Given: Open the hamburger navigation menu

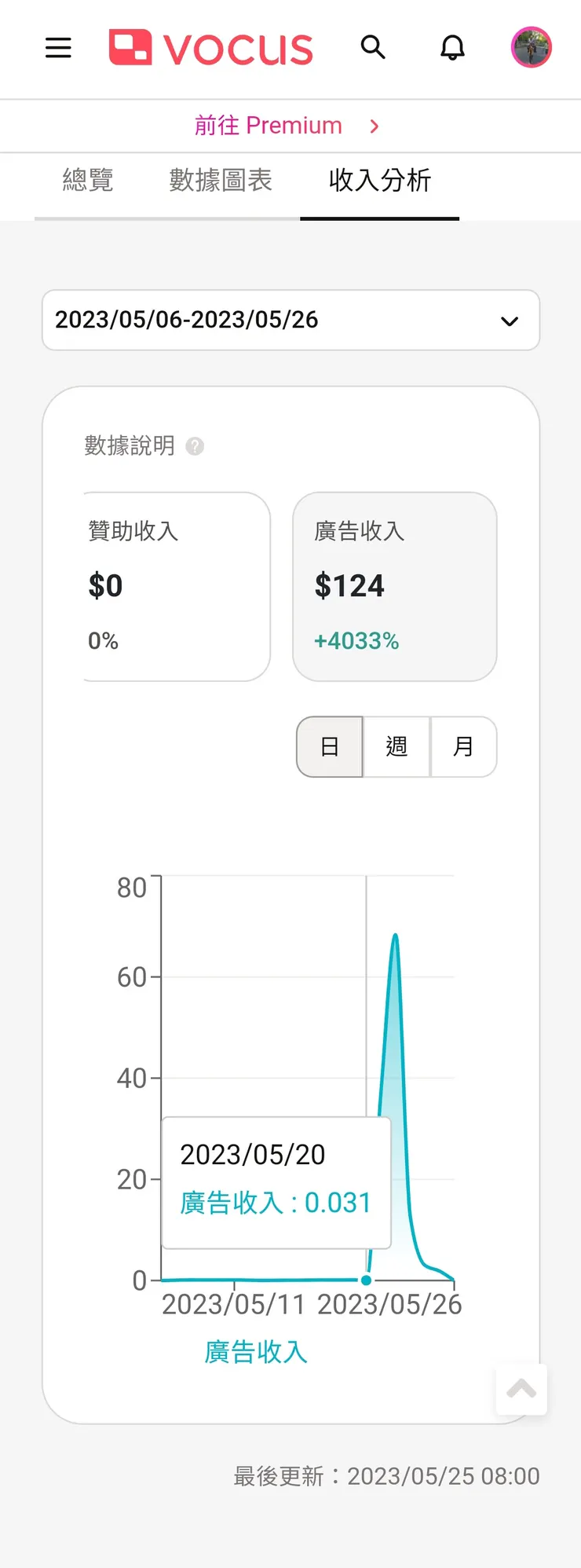Looking at the screenshot, I should [58, 47].
